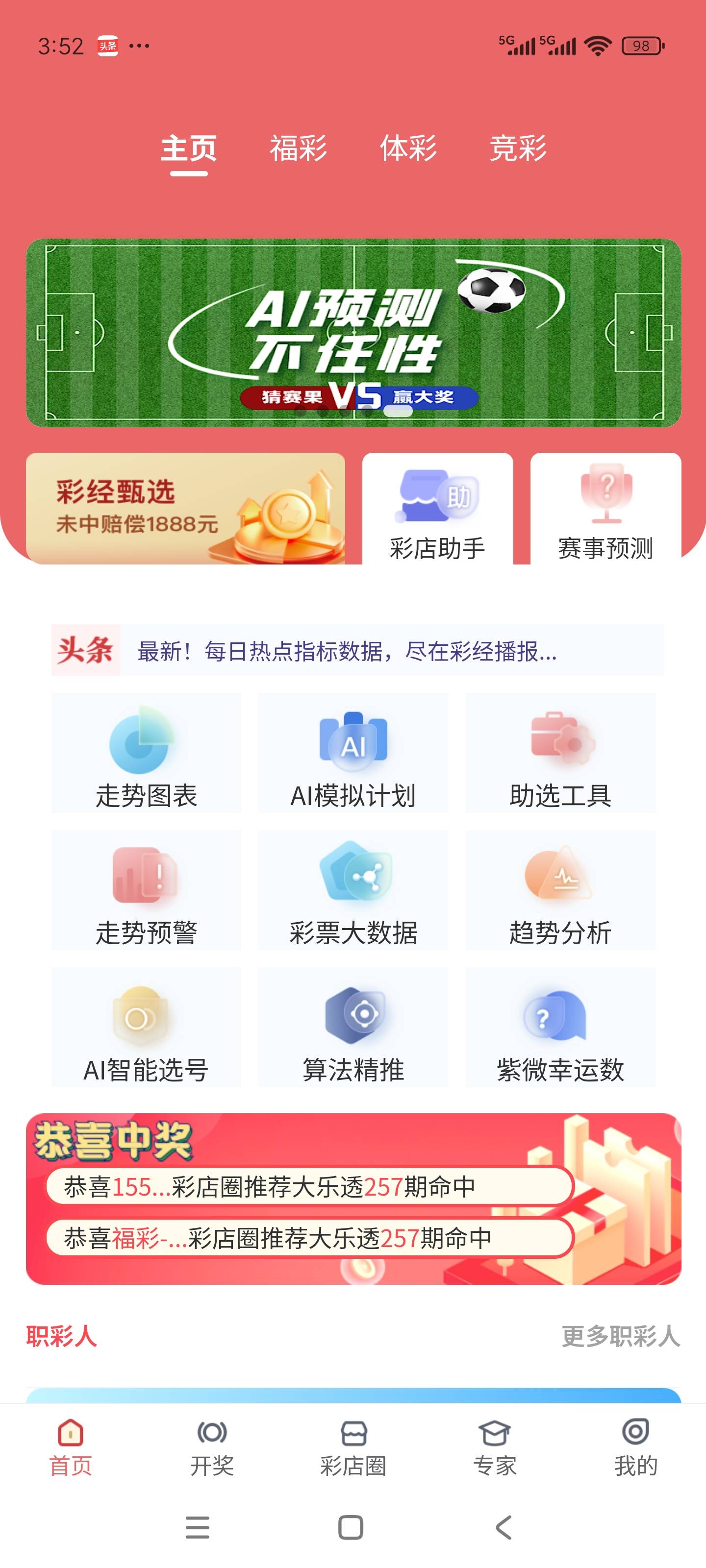Open 紫微幸运数
The image size is (706, 1568).
560,1028
